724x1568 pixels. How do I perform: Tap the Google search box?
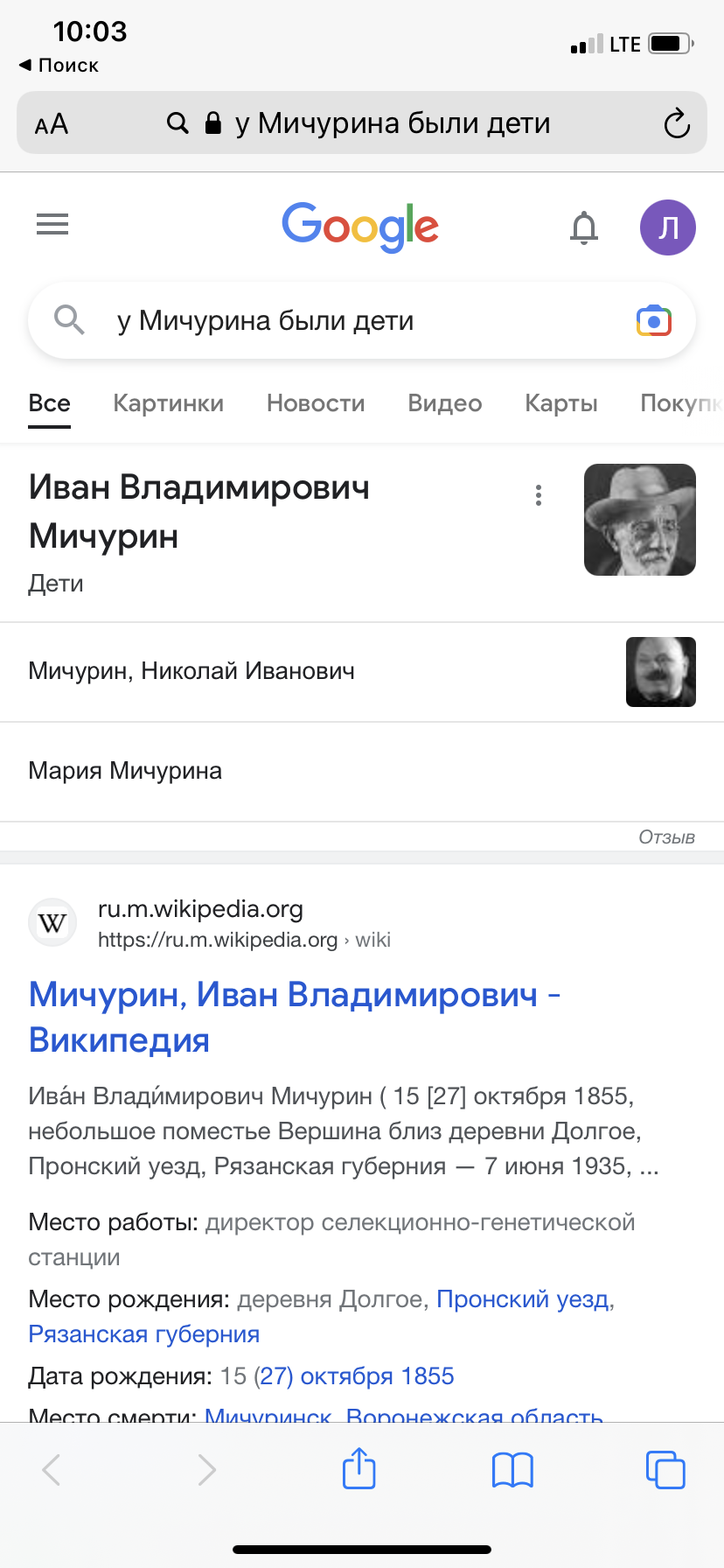(362, 321)
